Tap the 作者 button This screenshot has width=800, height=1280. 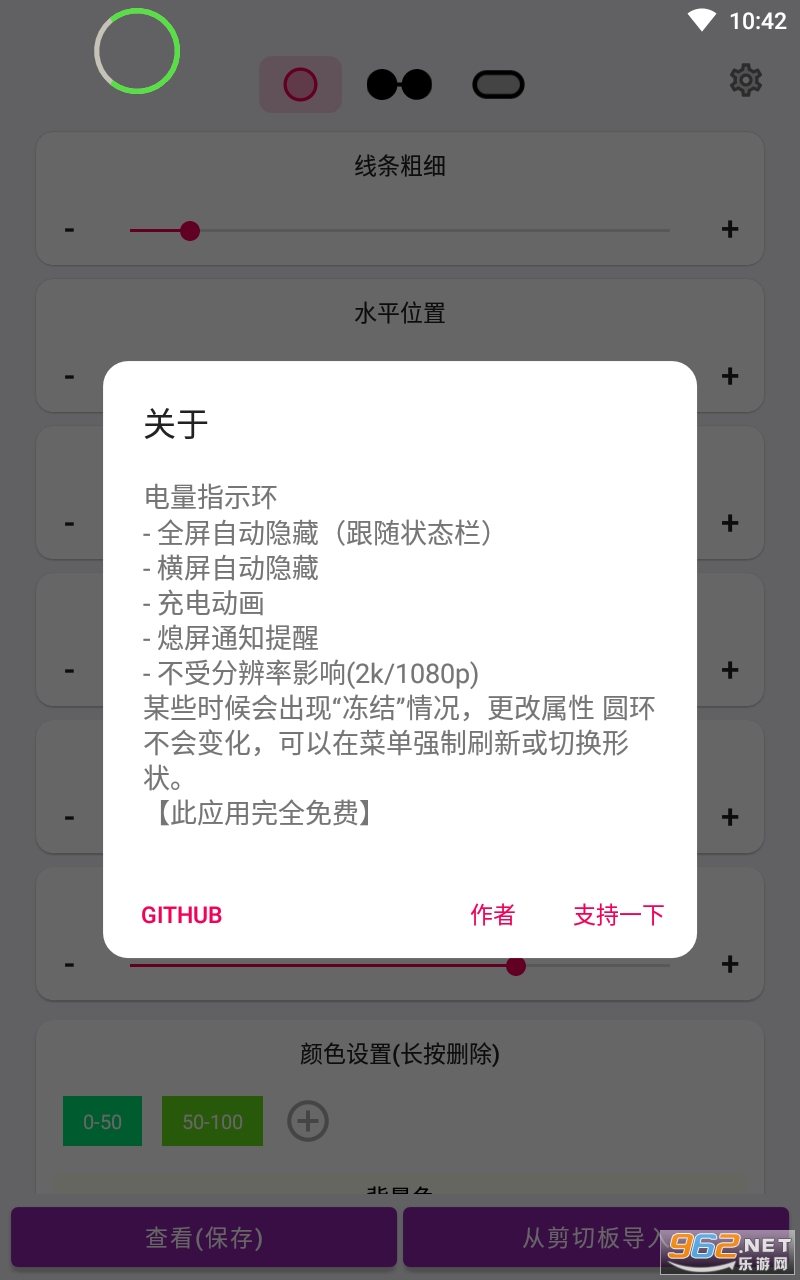[x=493, y=915]
